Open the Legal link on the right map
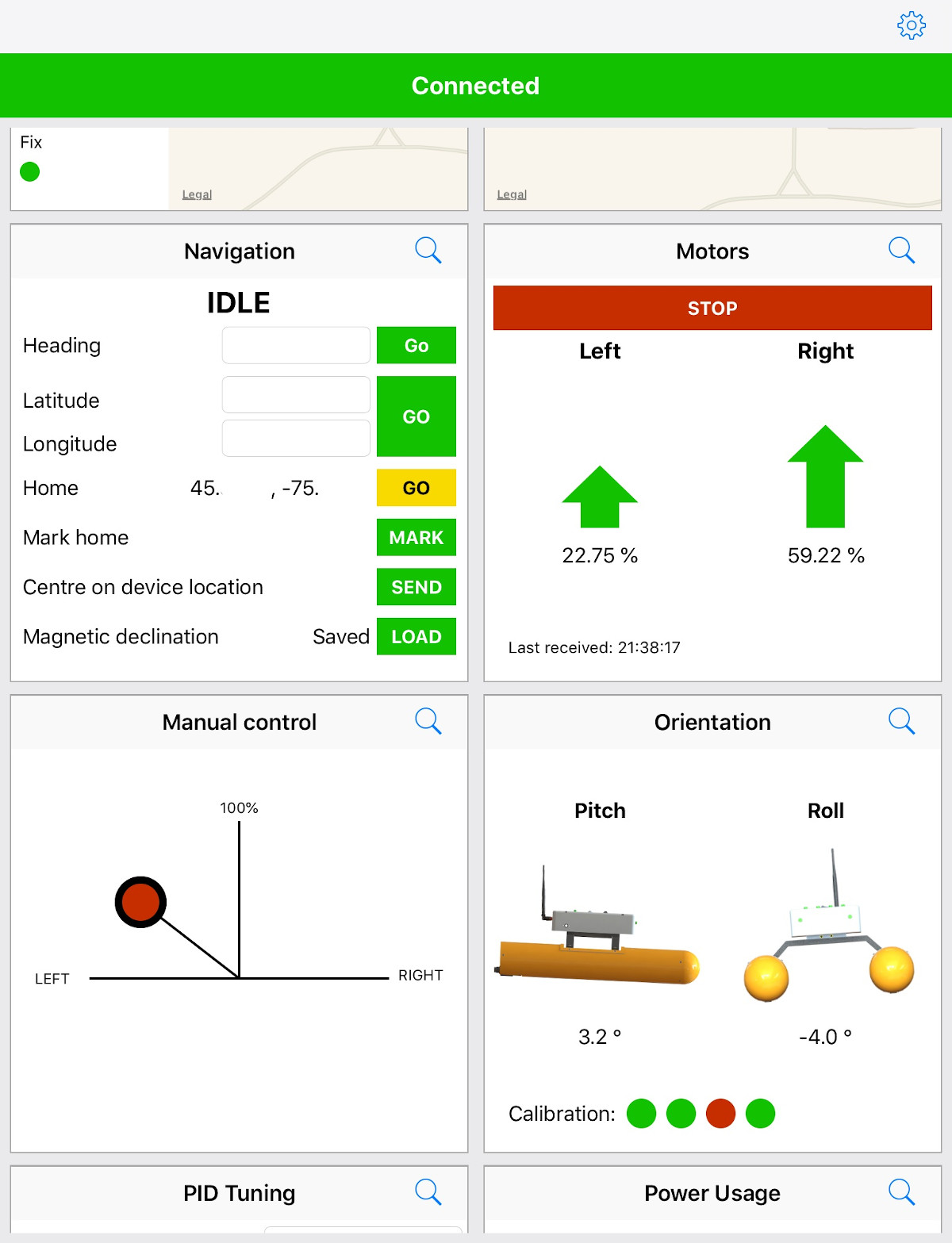 (512, 194)
